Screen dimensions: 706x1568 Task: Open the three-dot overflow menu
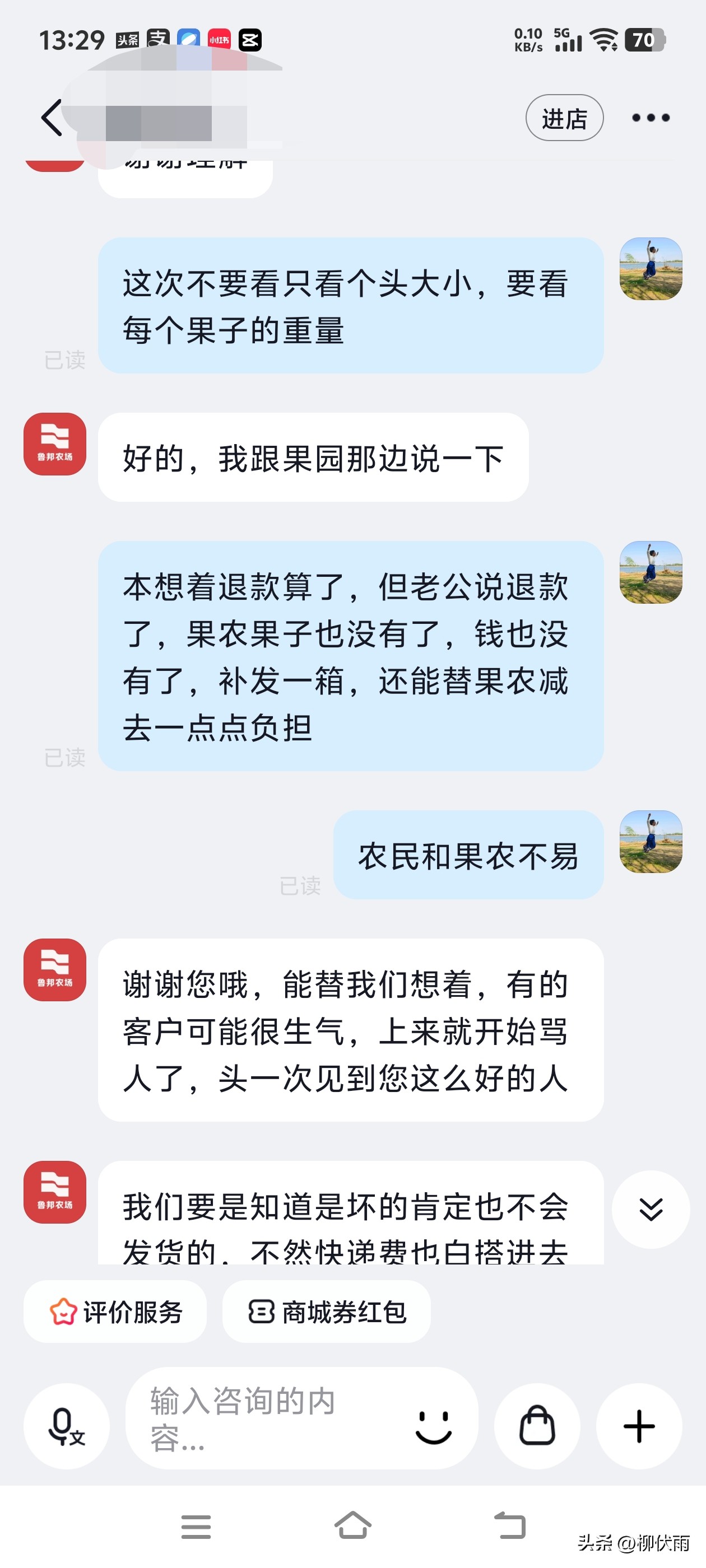point(650,118)
